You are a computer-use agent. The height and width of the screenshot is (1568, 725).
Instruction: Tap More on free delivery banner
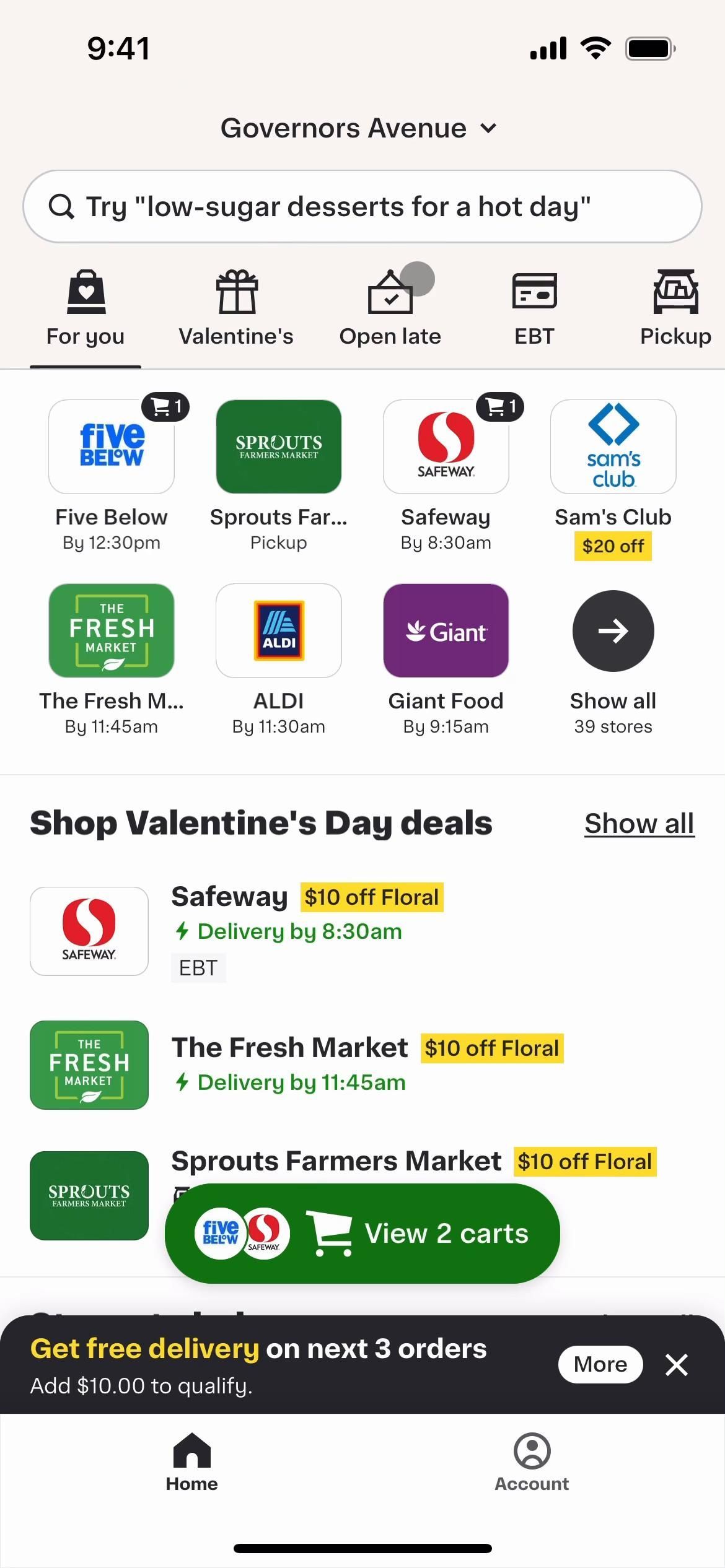(x=600, y=1364)
